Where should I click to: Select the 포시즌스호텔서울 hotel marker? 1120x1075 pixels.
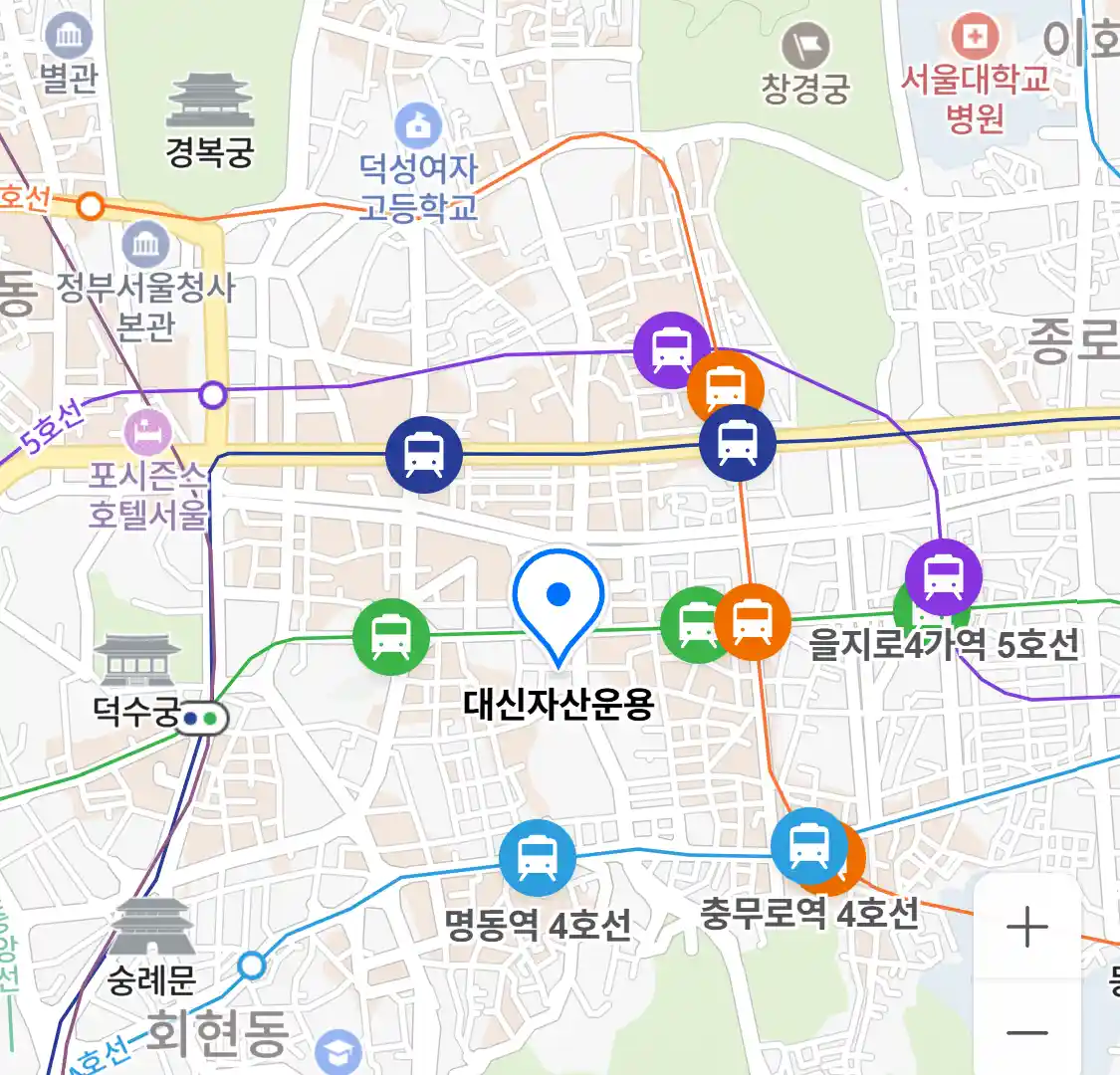148,434
